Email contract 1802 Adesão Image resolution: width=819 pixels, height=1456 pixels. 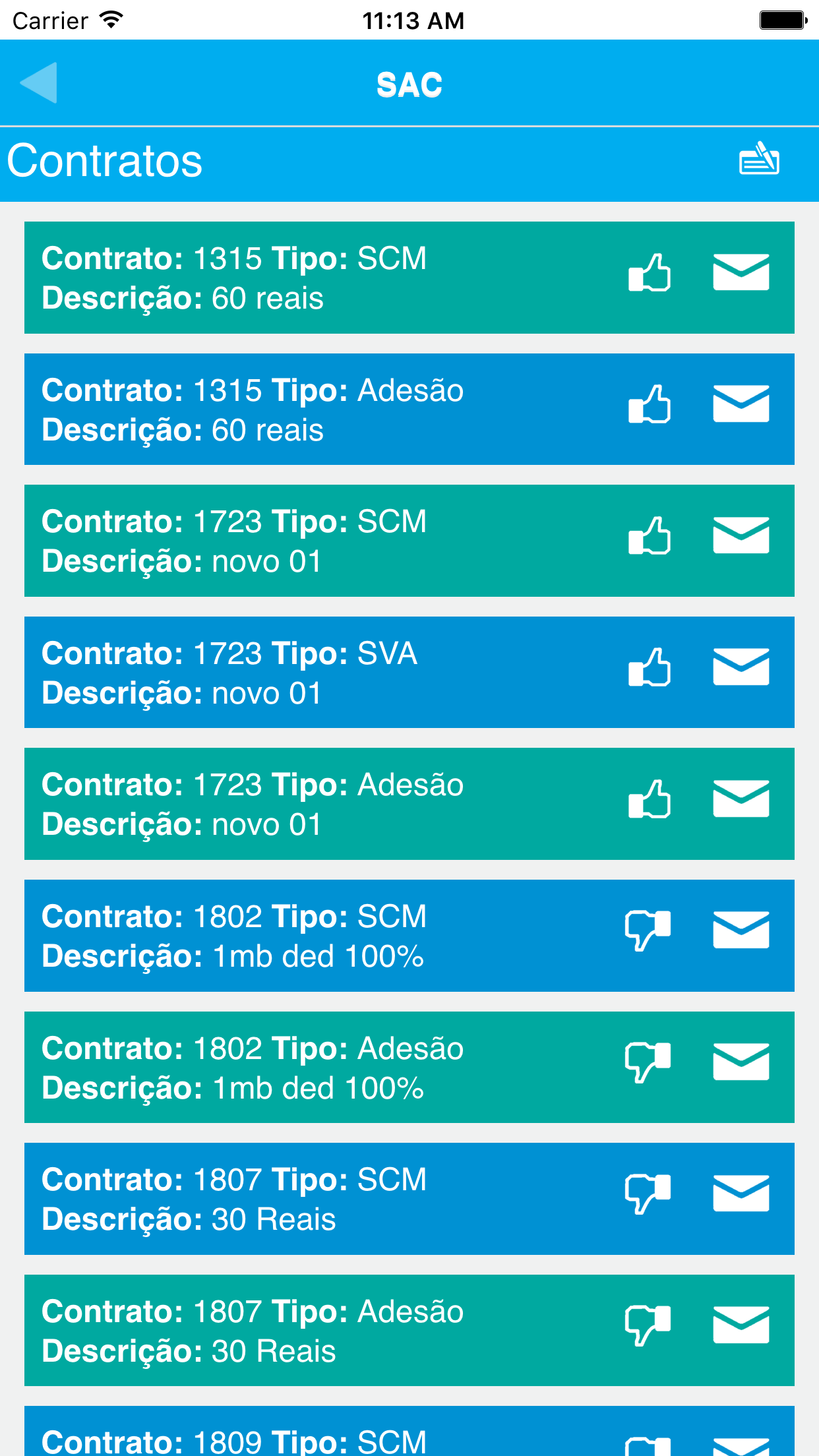tap(741, 1062)
